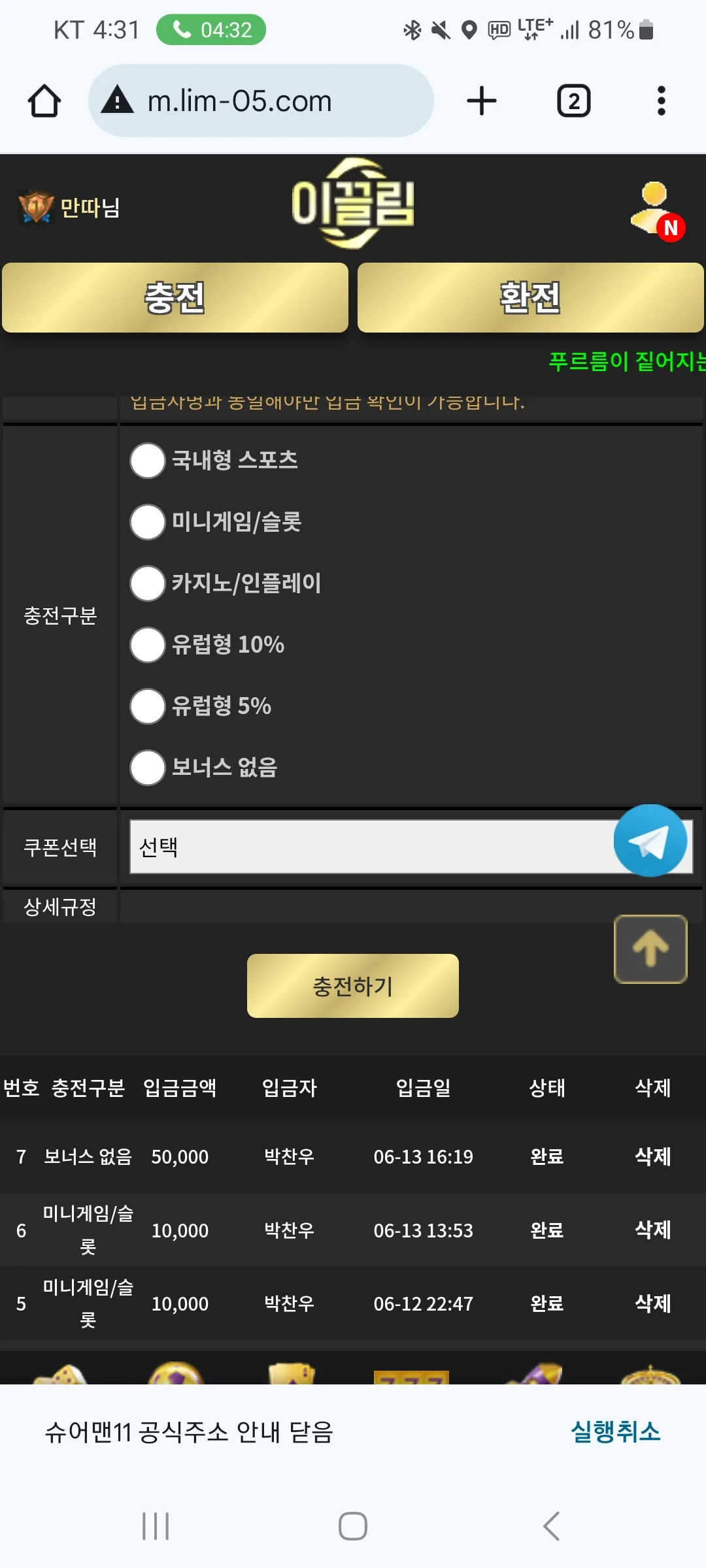
Task: Open the Telegram floating button
Action: 650,841
